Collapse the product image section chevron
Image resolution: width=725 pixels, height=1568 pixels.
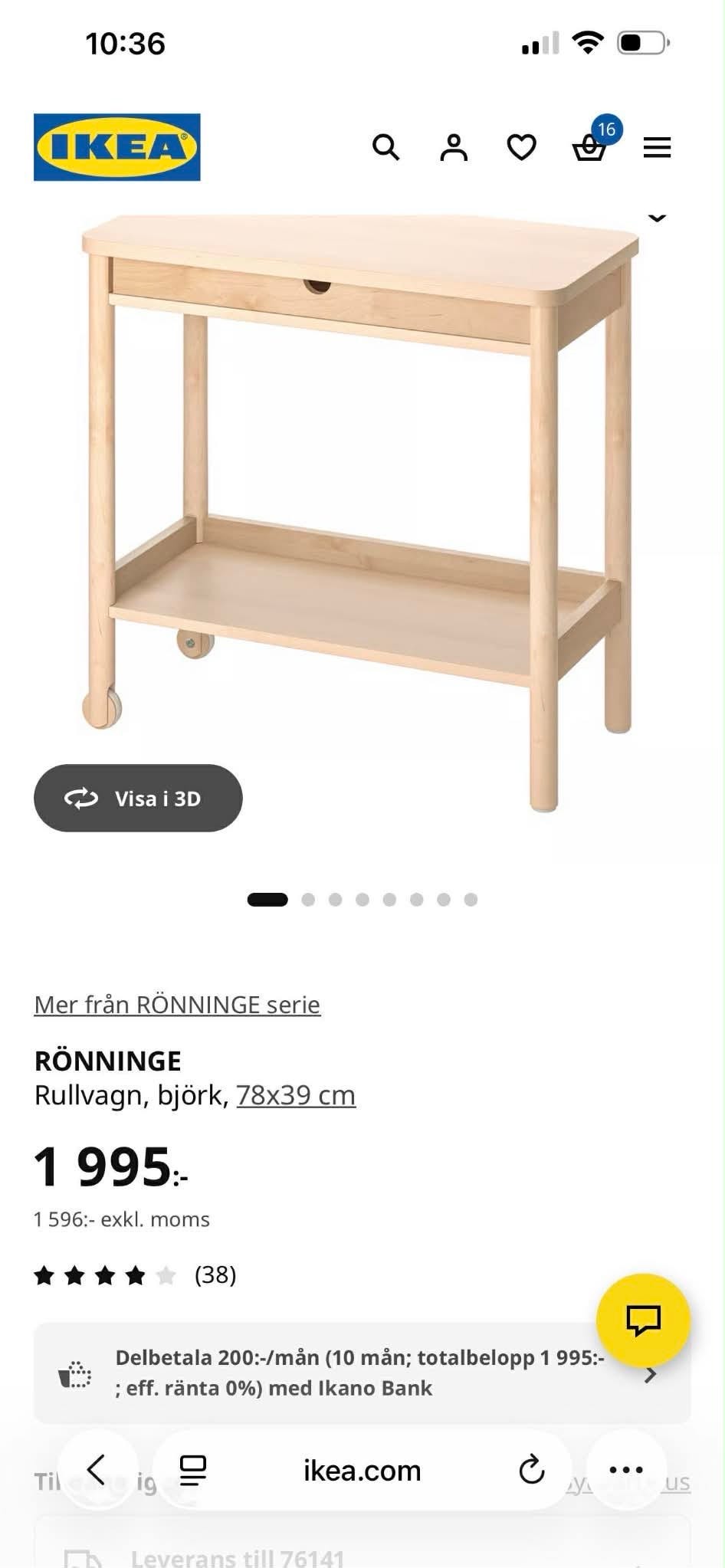(x=658, y=218)
